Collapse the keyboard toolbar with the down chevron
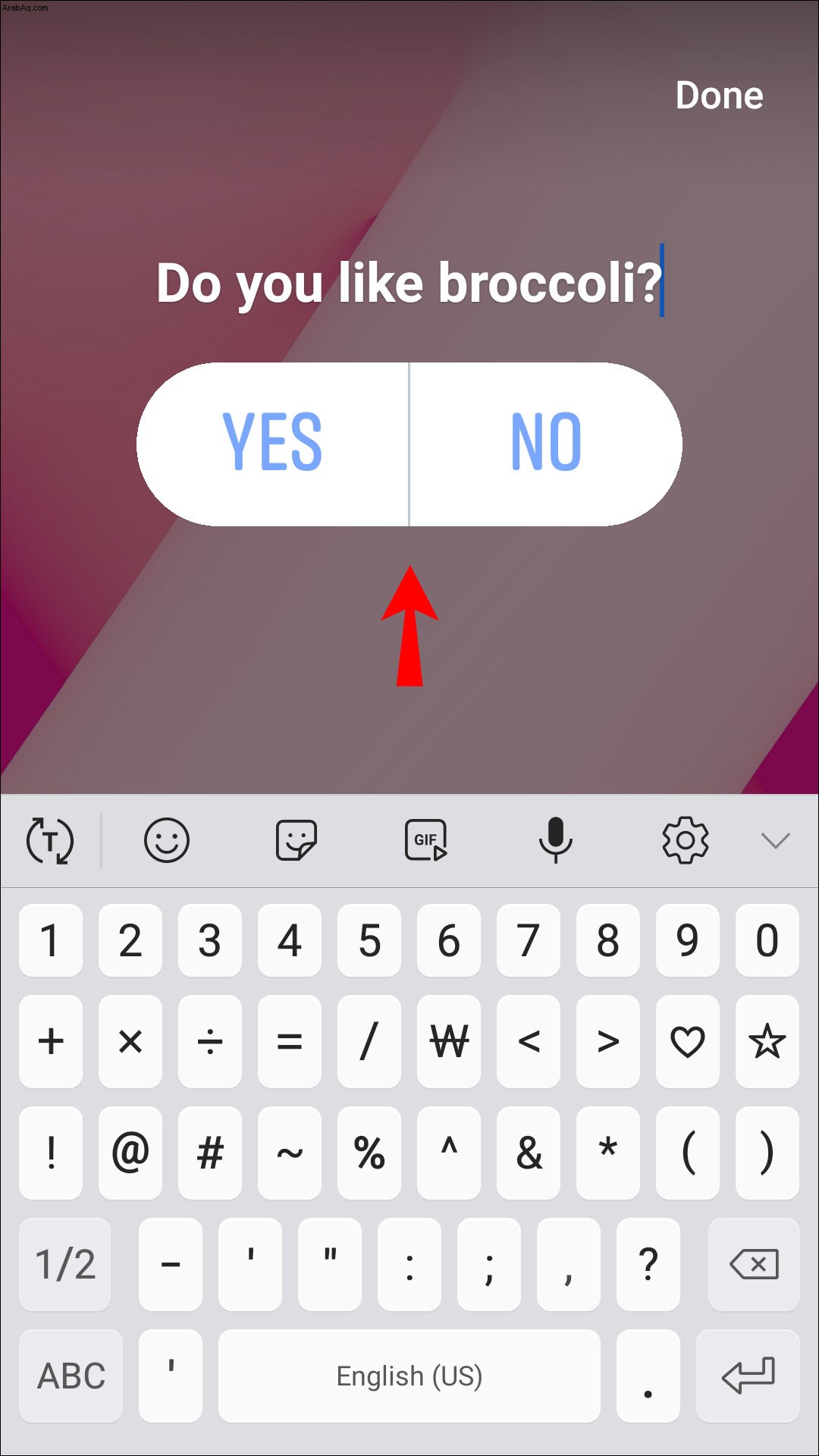819x1456 pixels. click(775, 840)
